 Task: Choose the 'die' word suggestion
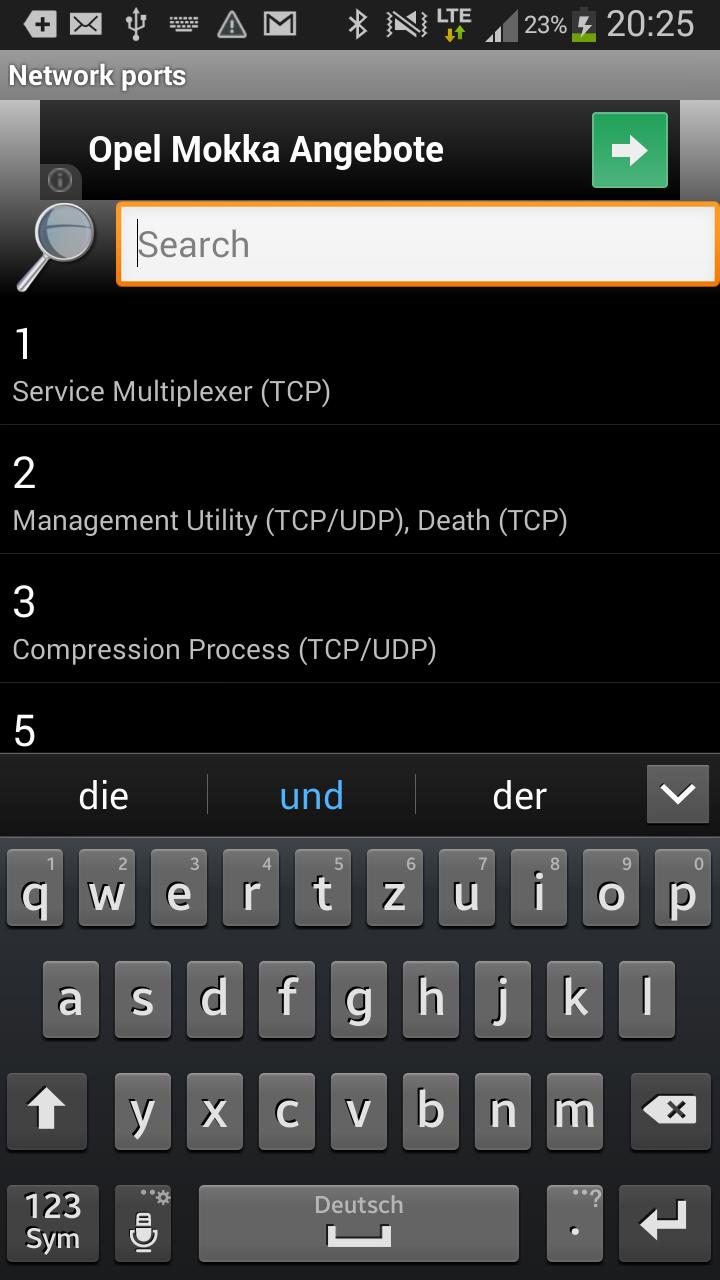click(x=104, y=795)
